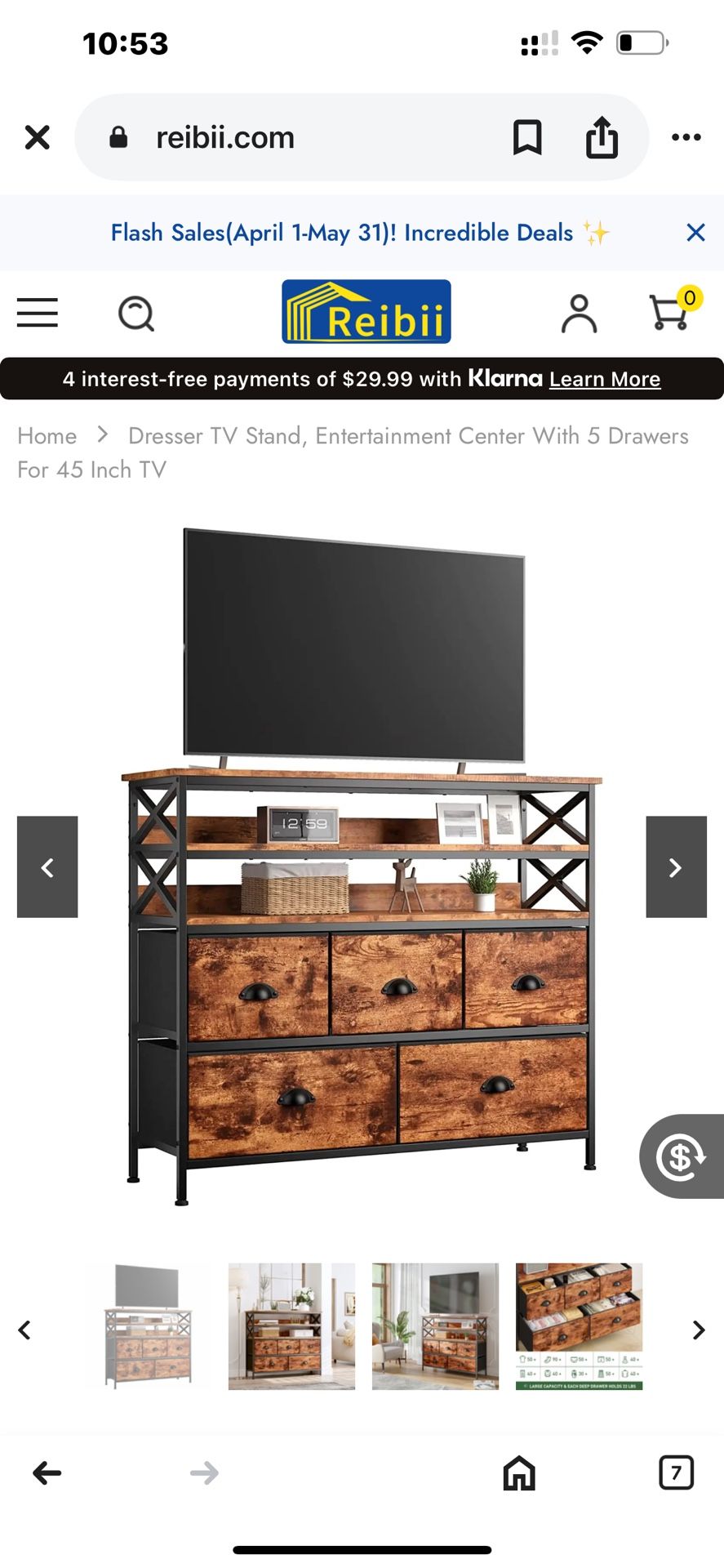Open the browser overflow menu
Screen dimensions: 724x1568
[x=686, y=137]
